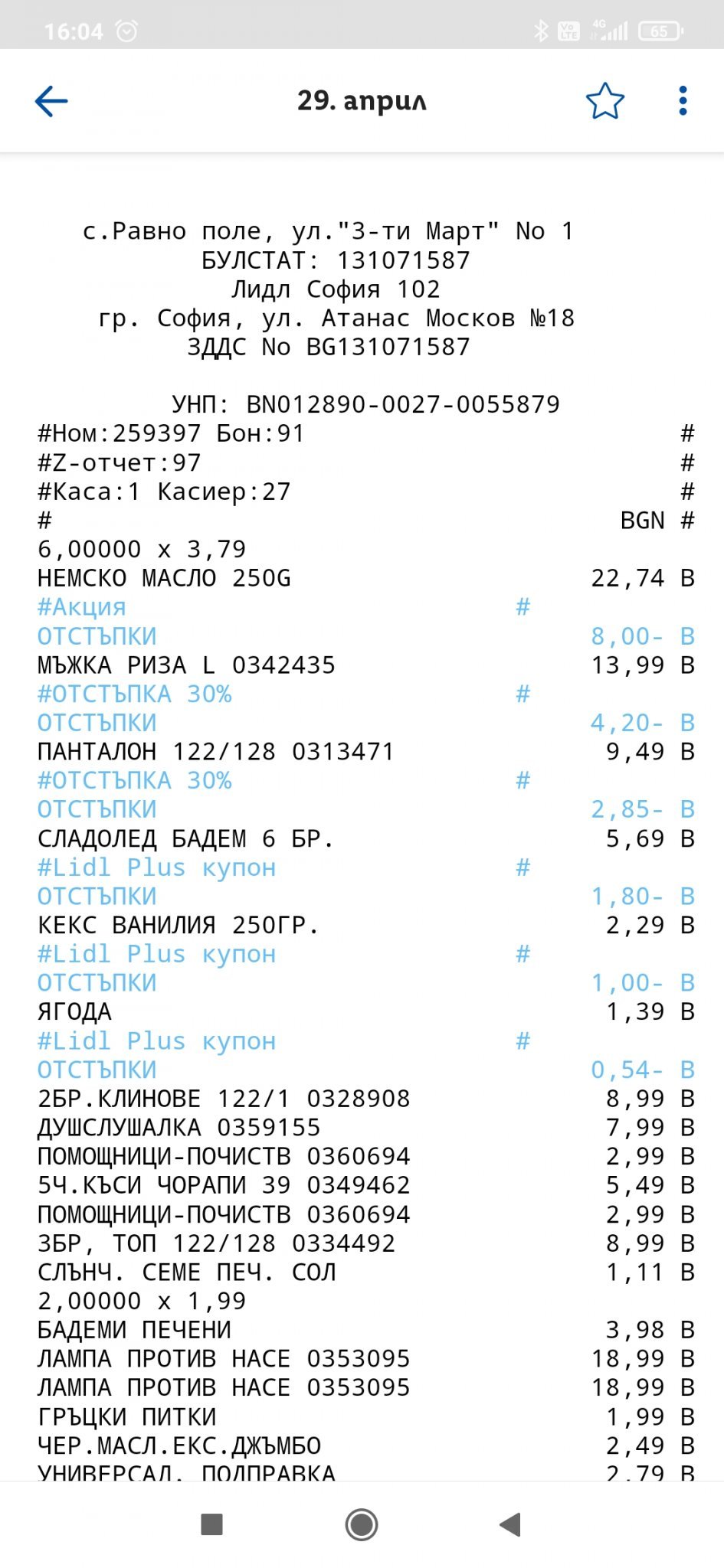Open the three-dot overflow menu
The height and width of the screenshot is (1568, 724).
683,101
